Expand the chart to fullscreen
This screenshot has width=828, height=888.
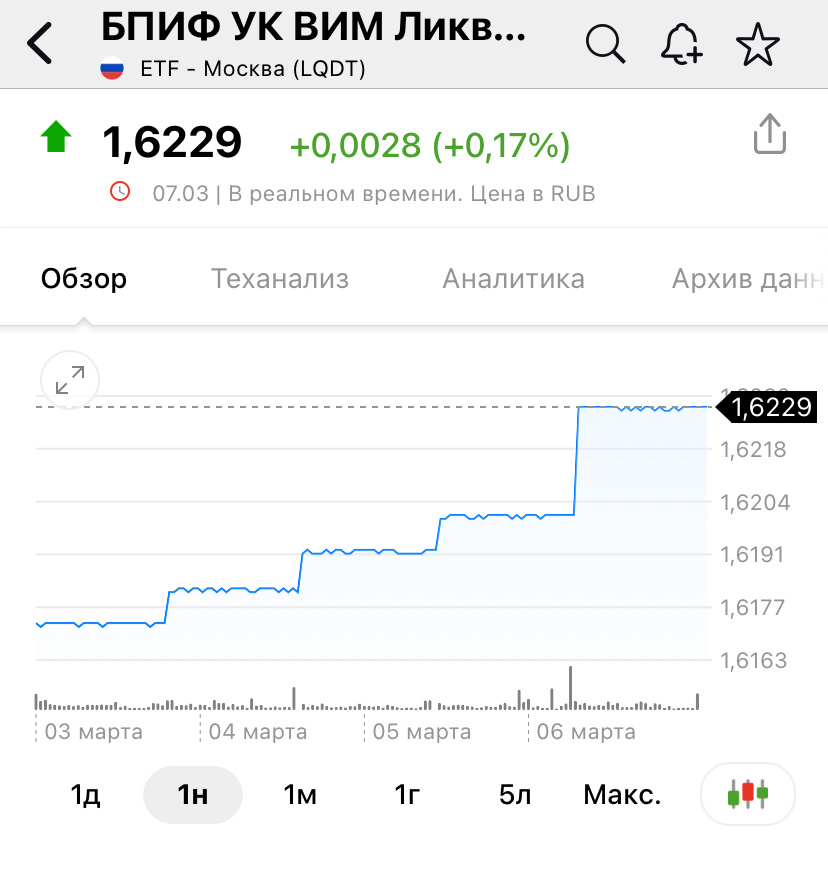(x=69, y=380)
